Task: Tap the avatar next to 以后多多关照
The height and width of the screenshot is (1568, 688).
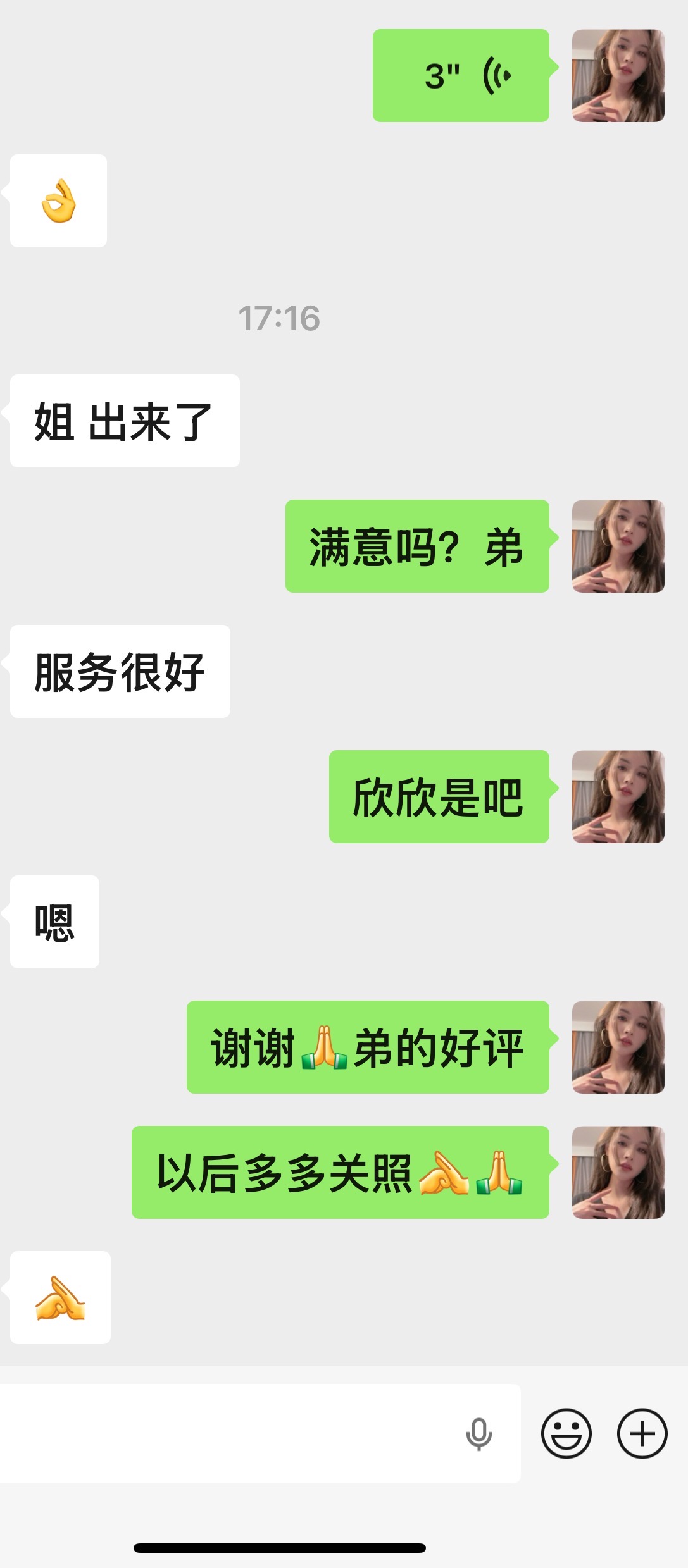Action: (x=618, y=1173)
